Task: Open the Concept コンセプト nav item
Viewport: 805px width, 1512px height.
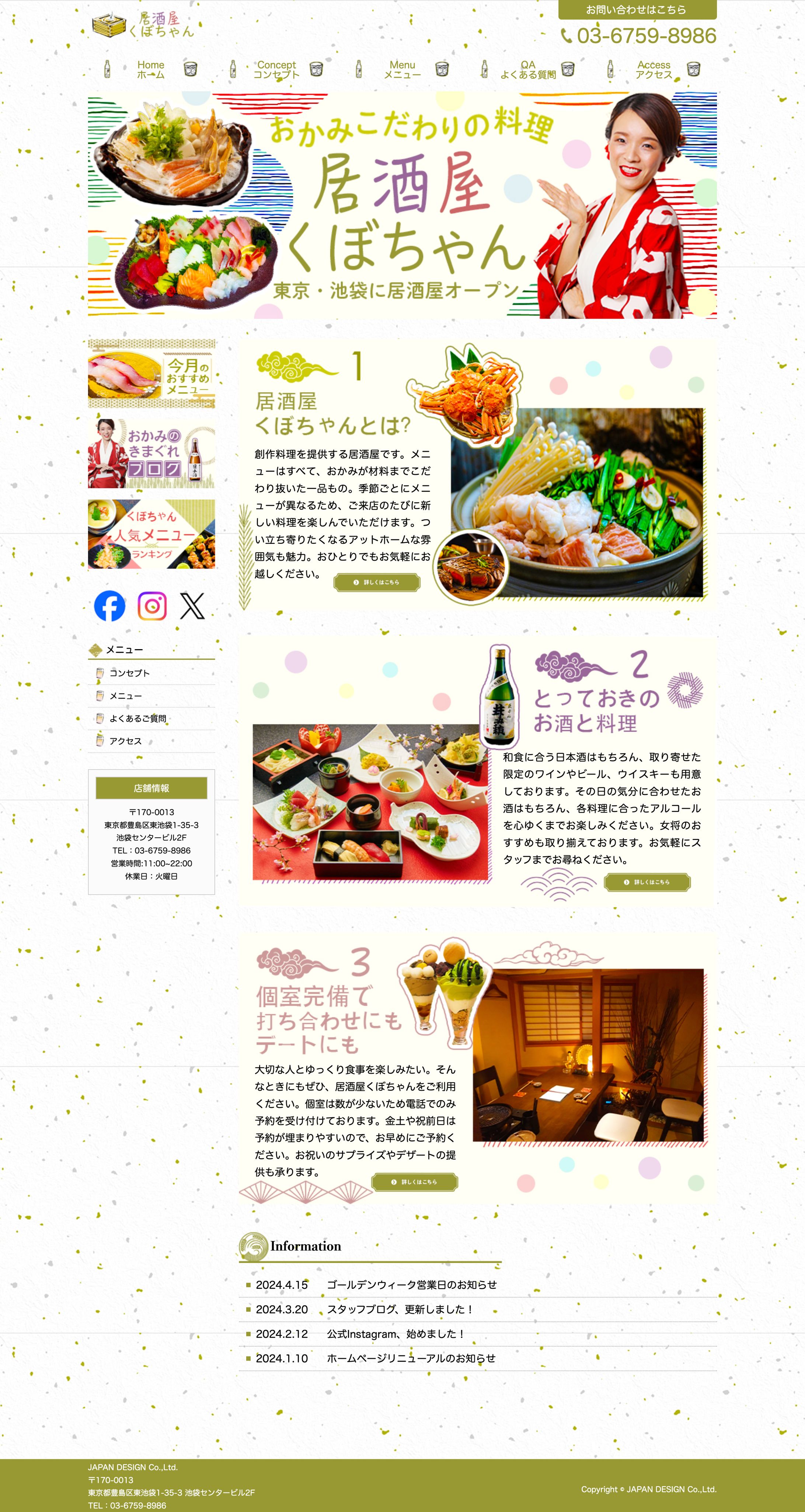Action: point(276,69)
